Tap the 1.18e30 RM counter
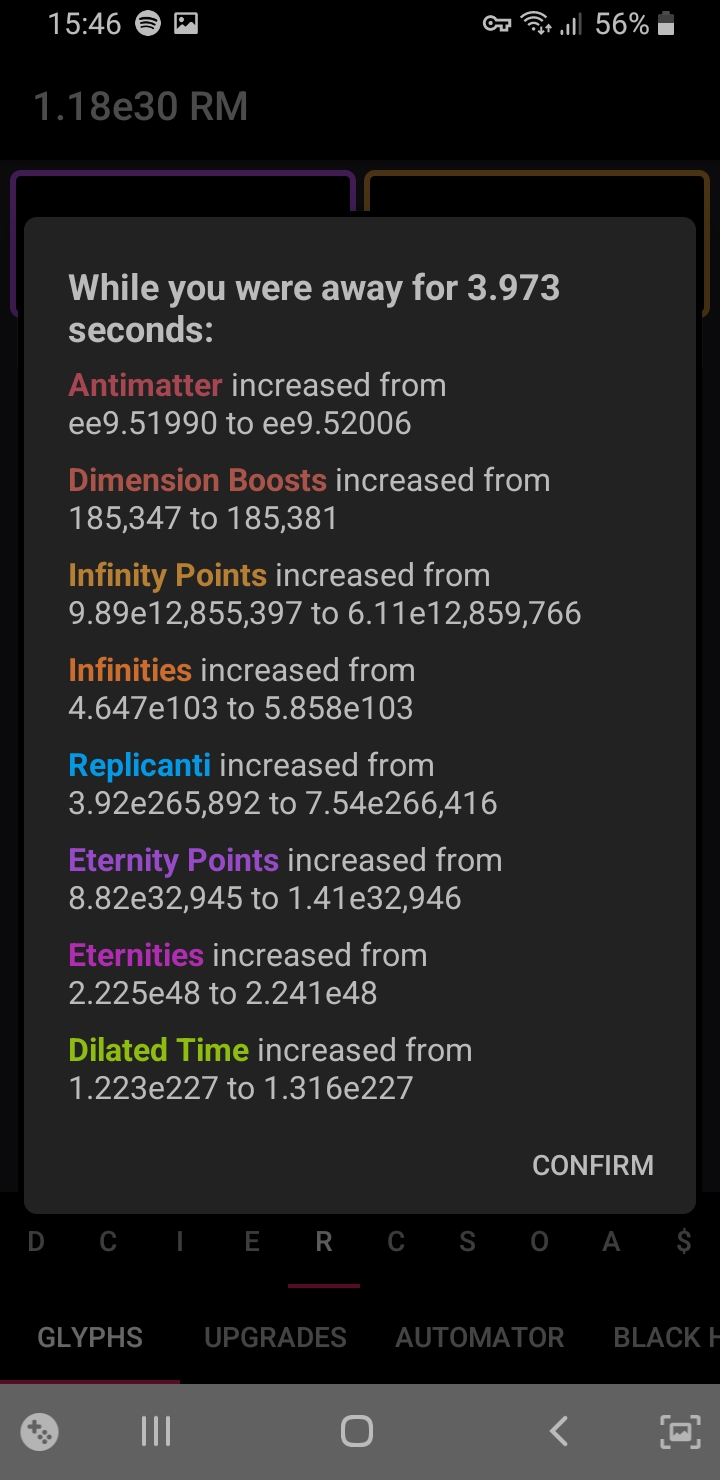 tap(140, 105)
